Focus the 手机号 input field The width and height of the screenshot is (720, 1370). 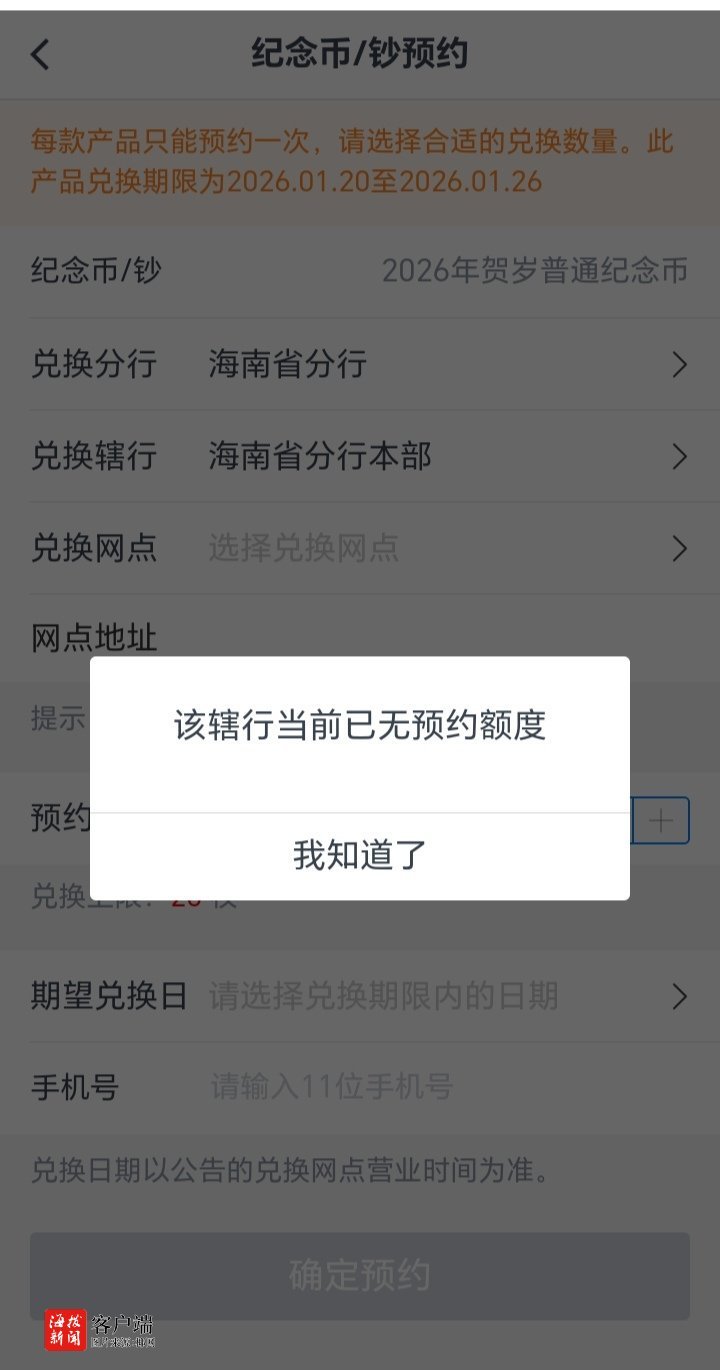pos(440,1087)
